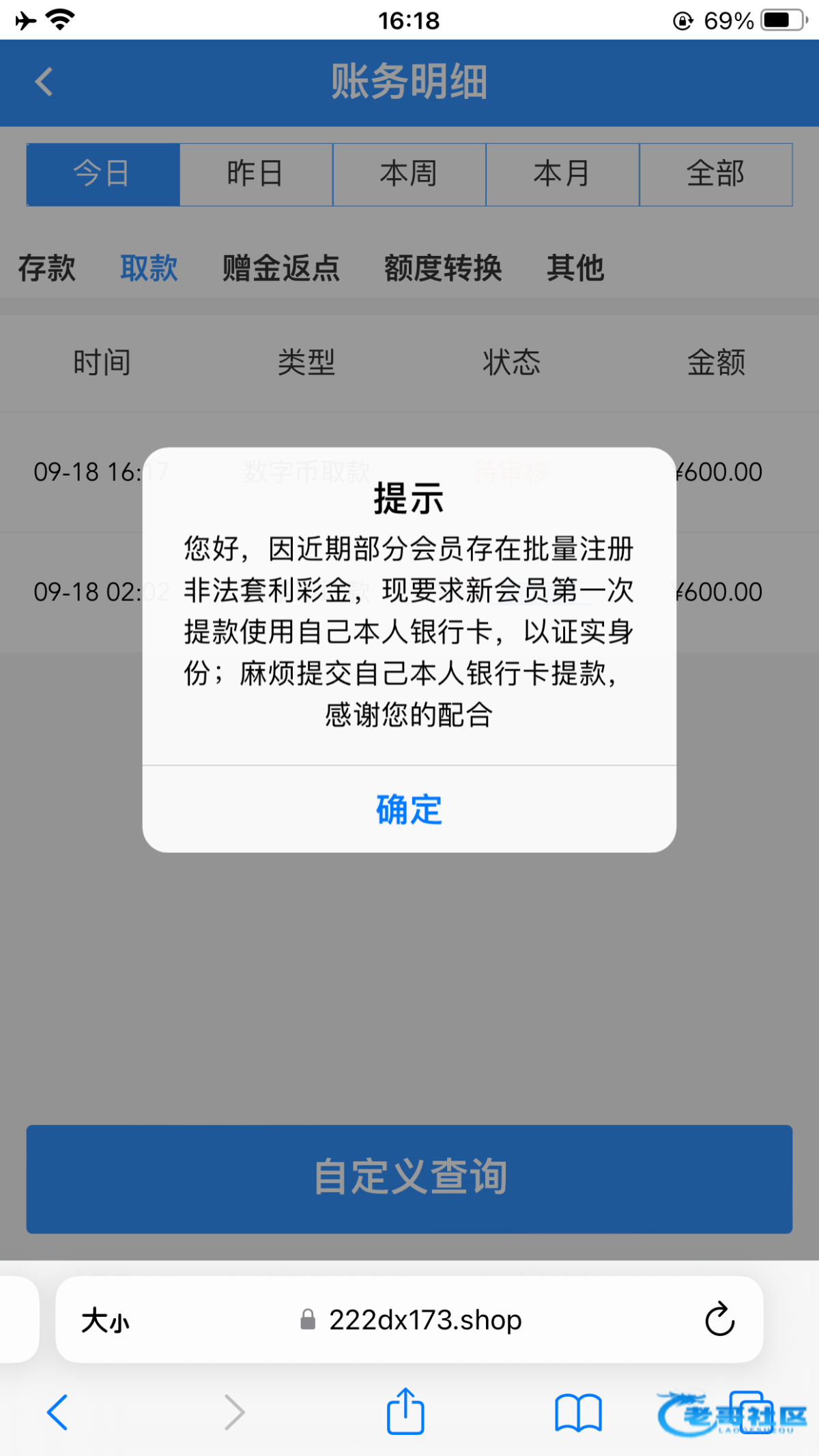
Task: Open the 其他 tab
Action: click(575, 268)
